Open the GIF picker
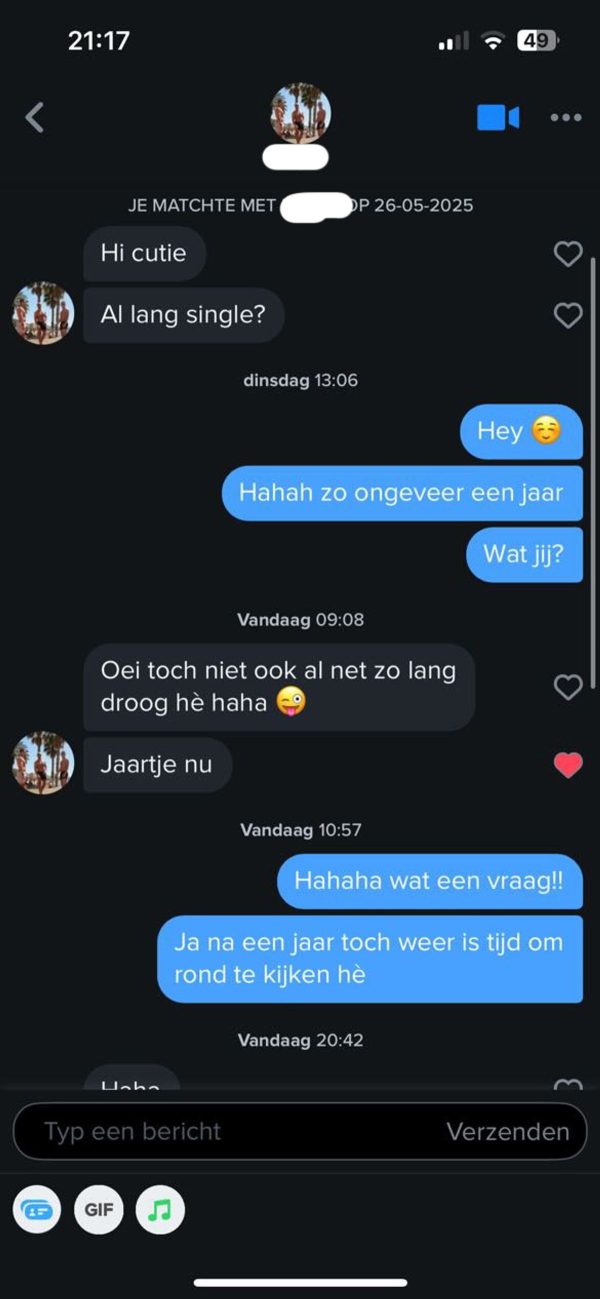Screen dimensions: 600x1299 [98, 1210]
